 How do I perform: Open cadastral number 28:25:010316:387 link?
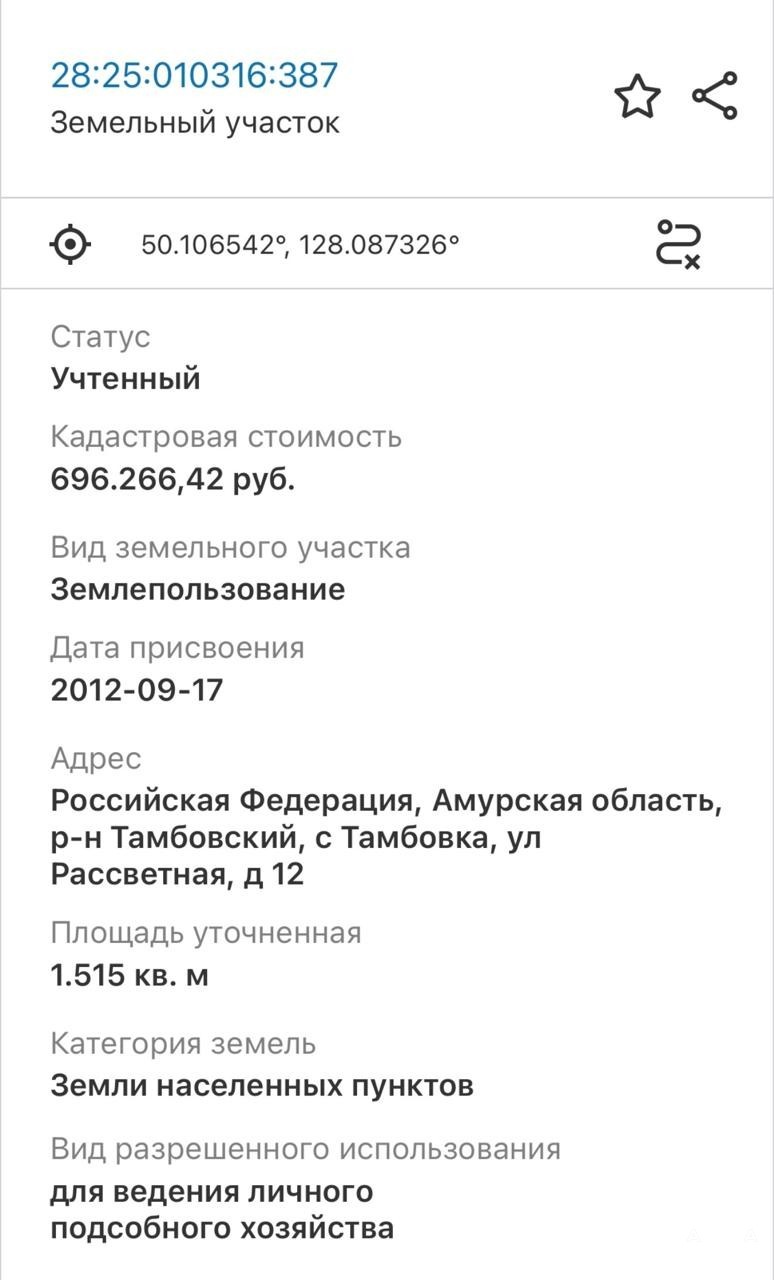point(195,75)
